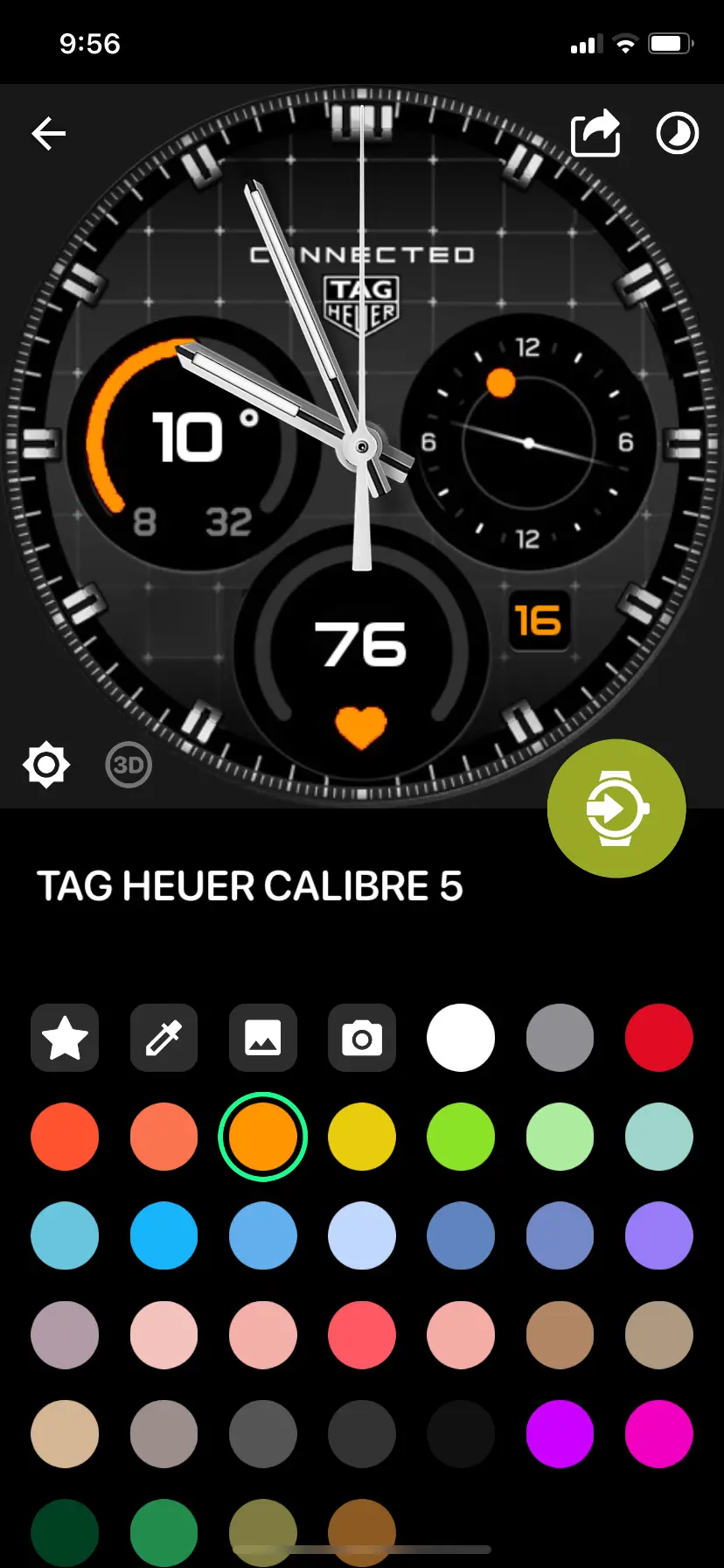This screenshot has height=1568, width=724.
Task: Send watch face to the watch
Action: (x=616, y=808)
